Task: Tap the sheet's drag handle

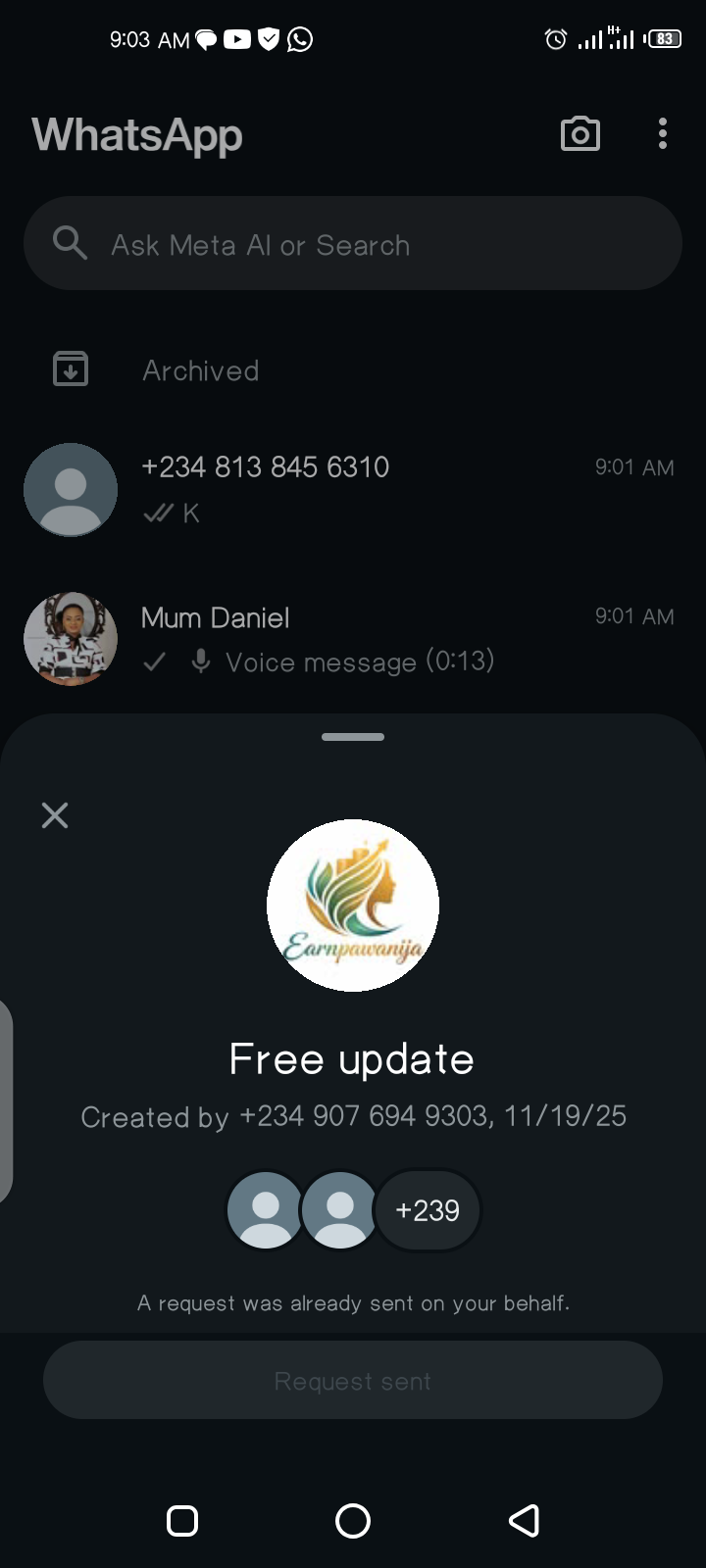Action: pos(353,737)
